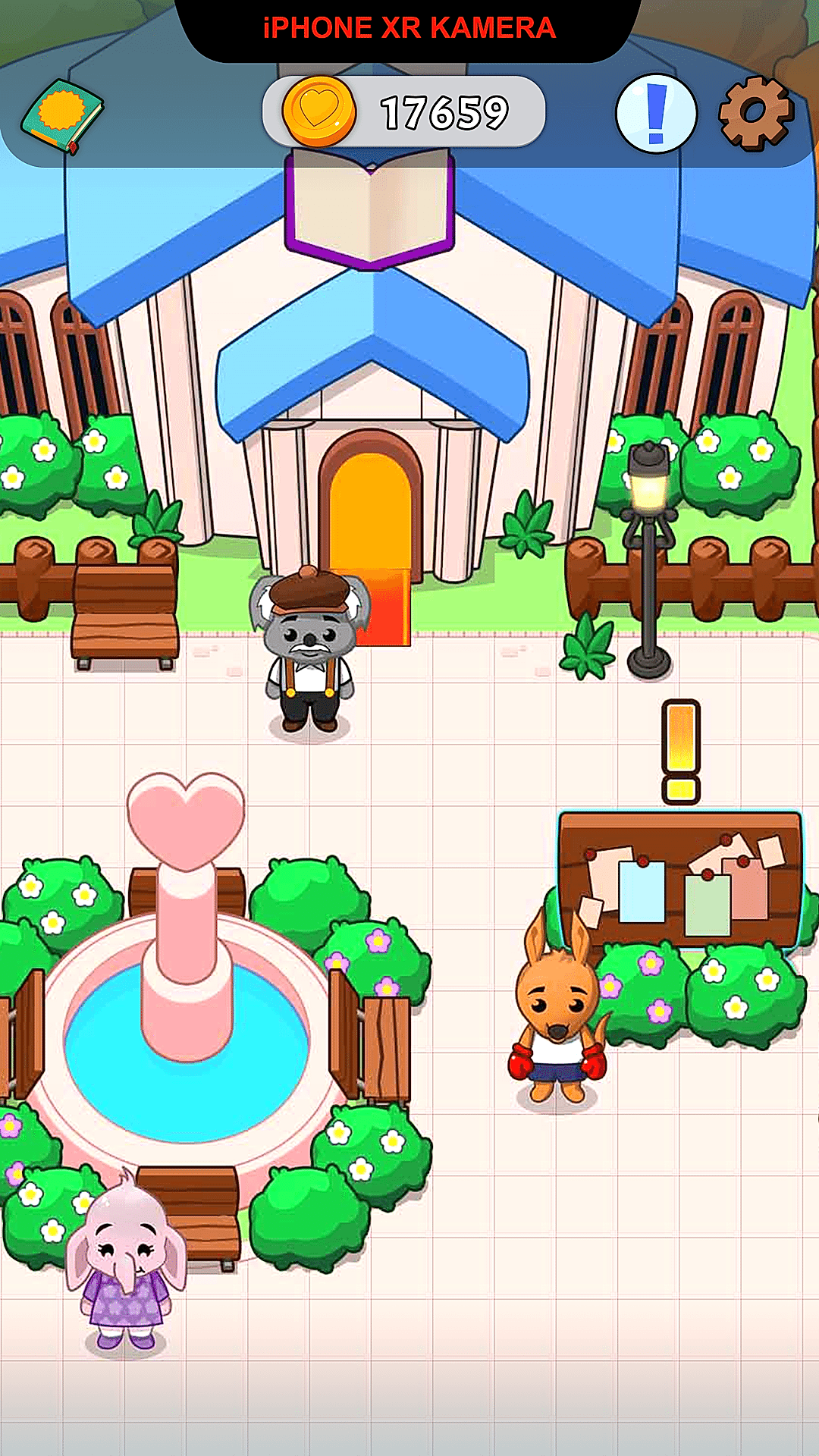Talk to the boxing kangaroo

tap(558, 1009)
